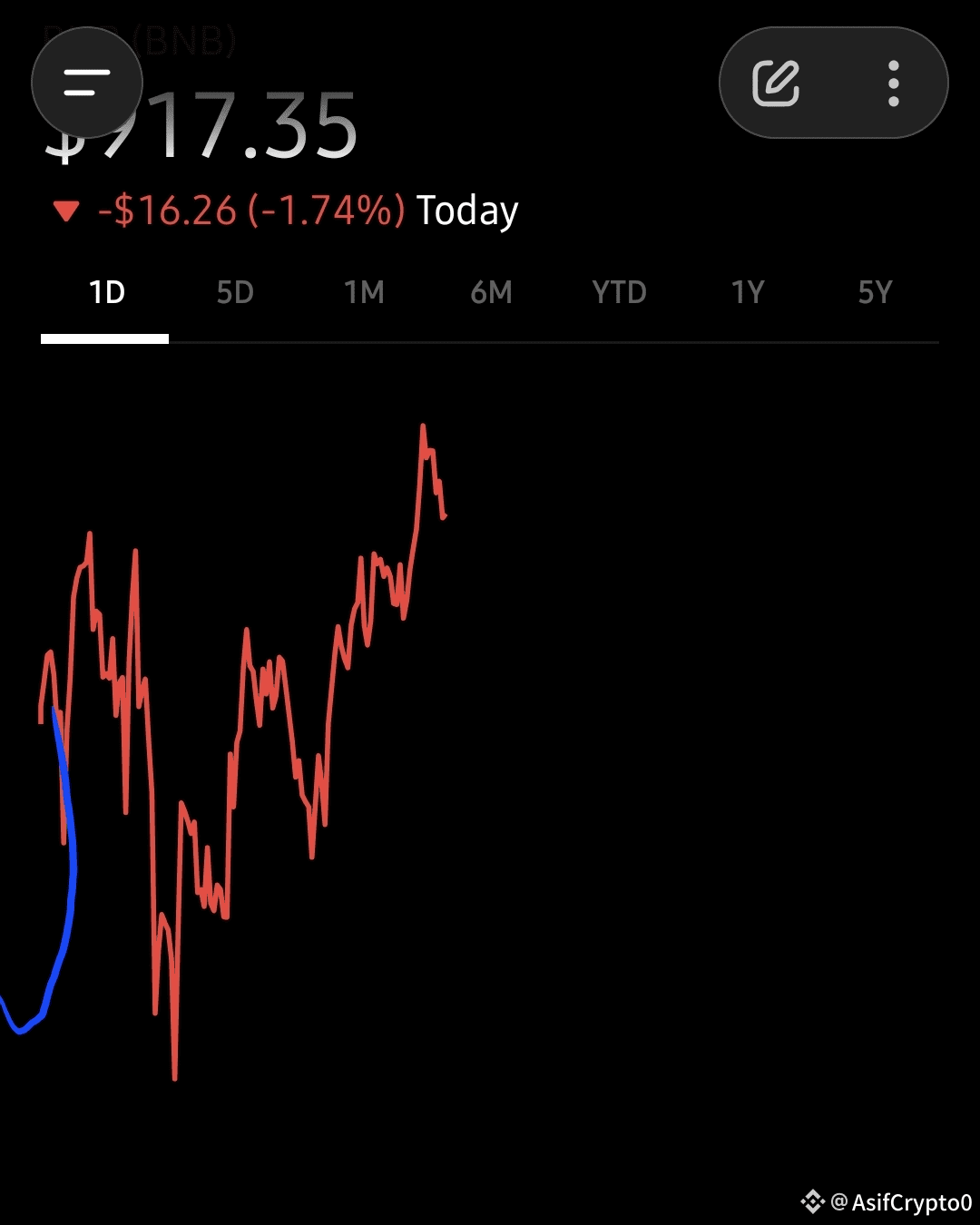The width and height of the screenshot is (980, 1225).
Task: View the YTD price chart
Action: pyautogui.click(x=619, y=293)
